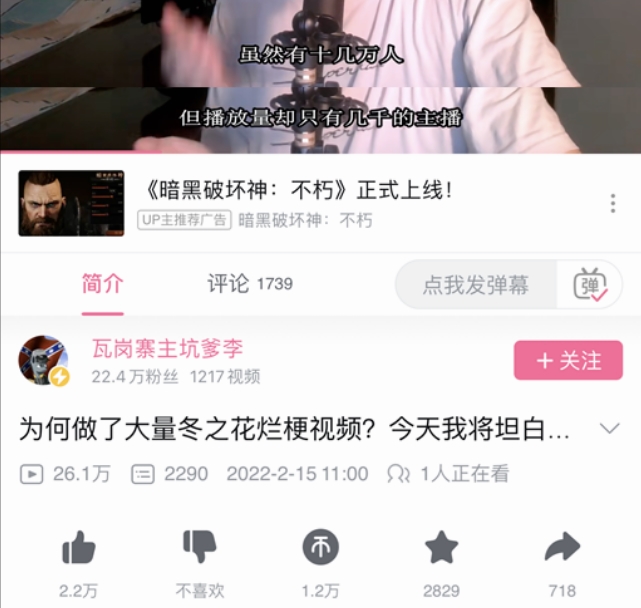Give coins to this video
641x608 pixels.
[321, 547]
